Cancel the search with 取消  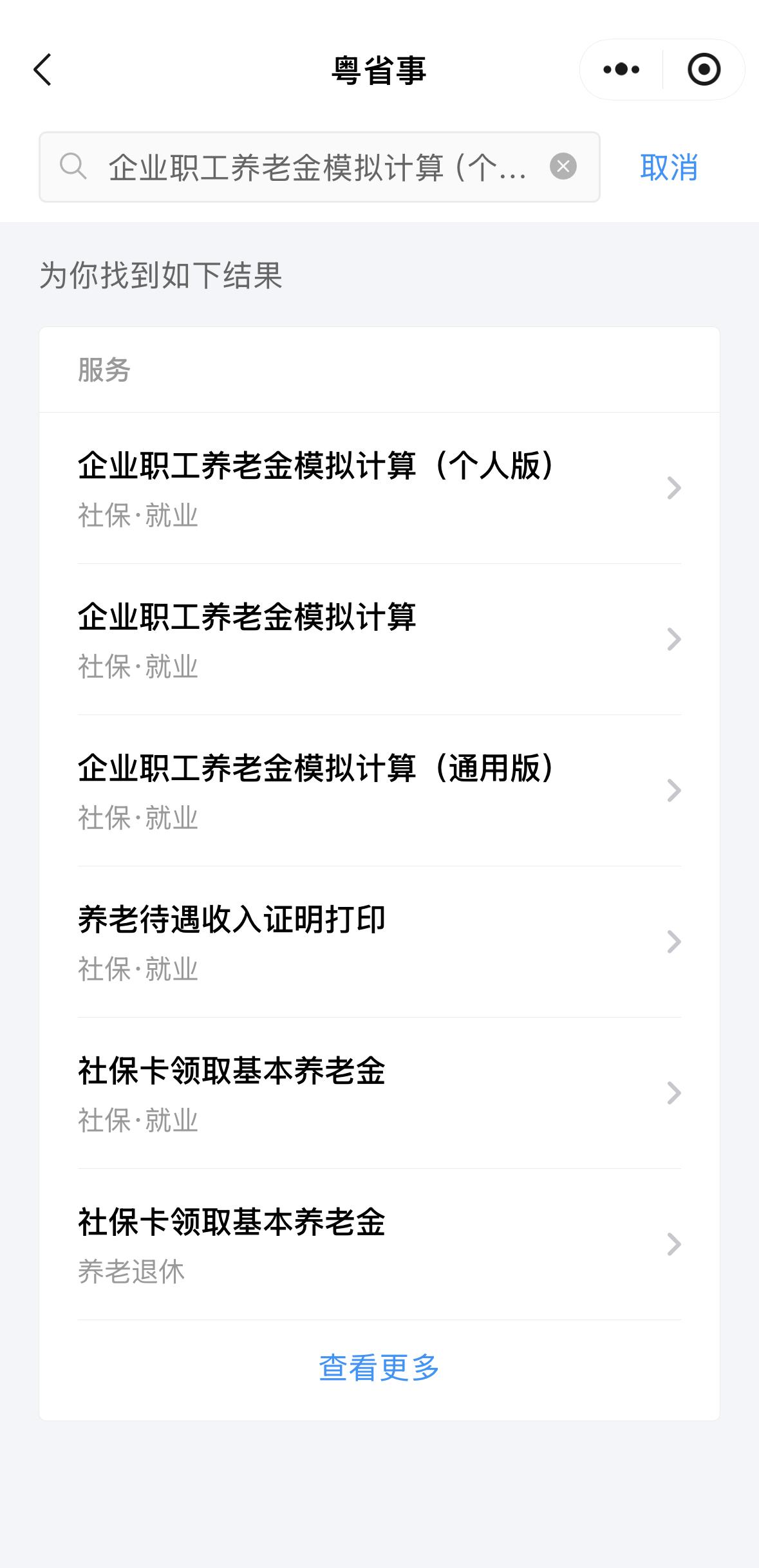669,165
